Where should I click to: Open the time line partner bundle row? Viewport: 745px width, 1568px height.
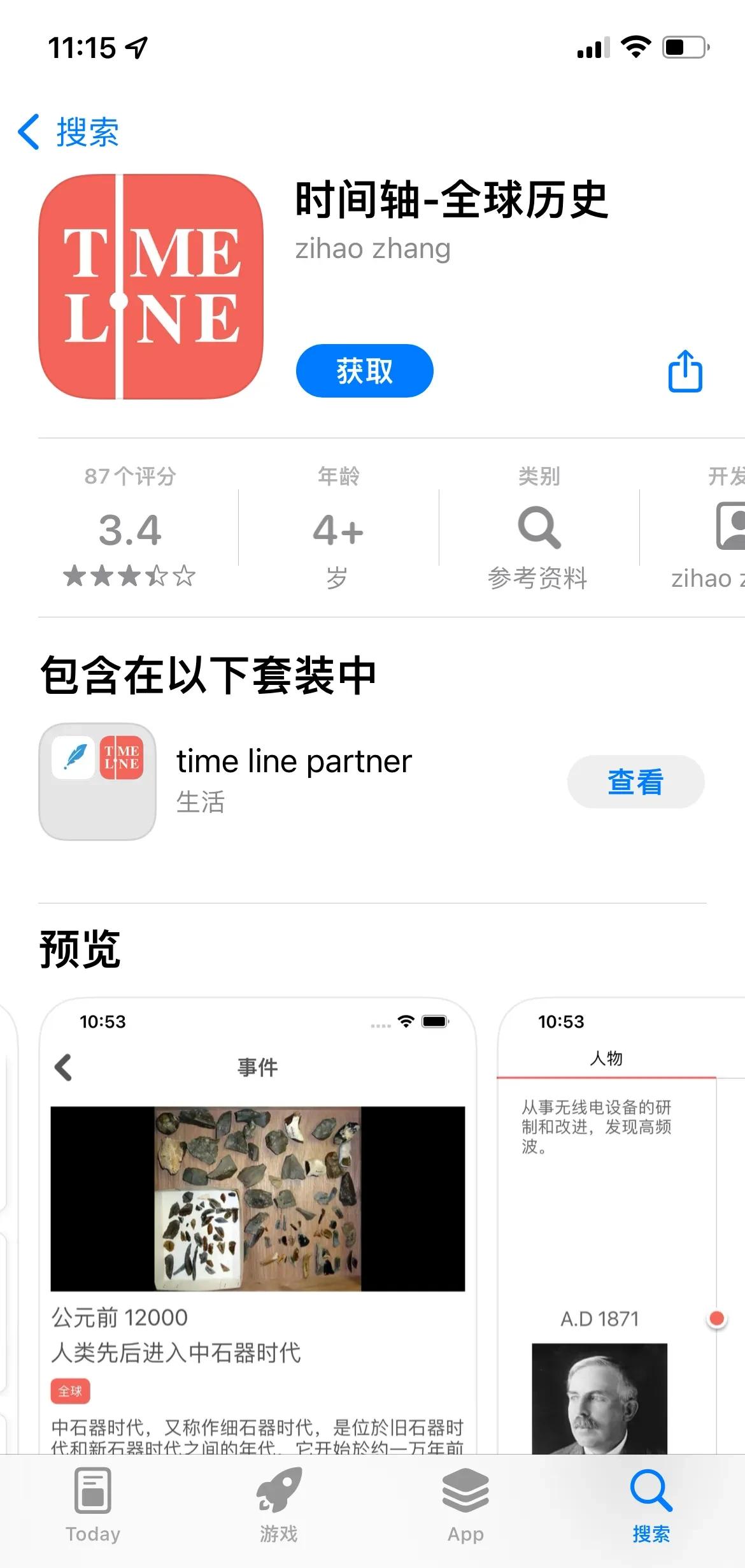tap(293, 780)
